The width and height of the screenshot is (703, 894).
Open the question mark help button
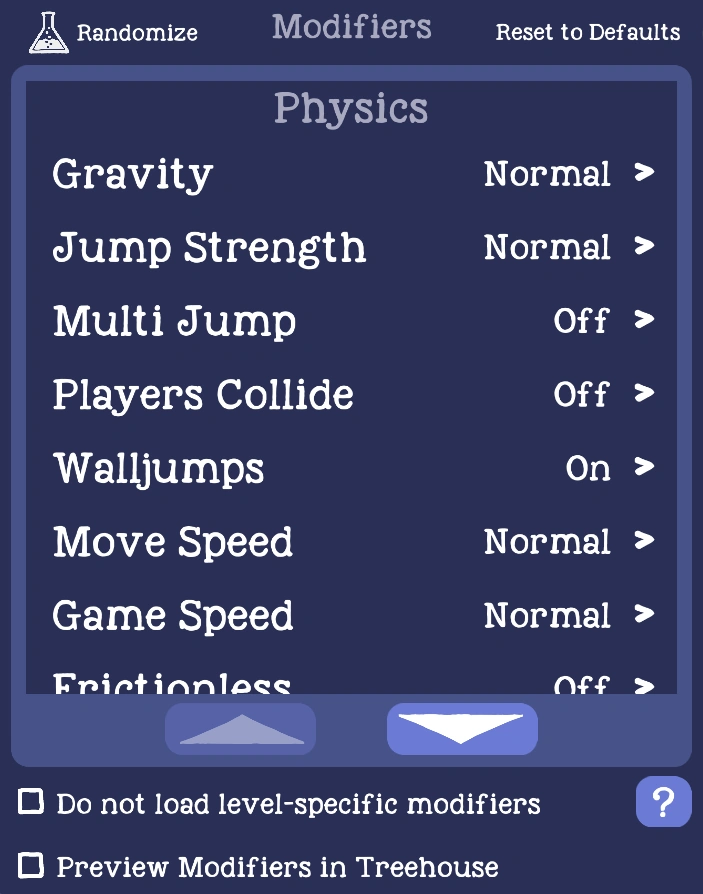coord(664,801)
